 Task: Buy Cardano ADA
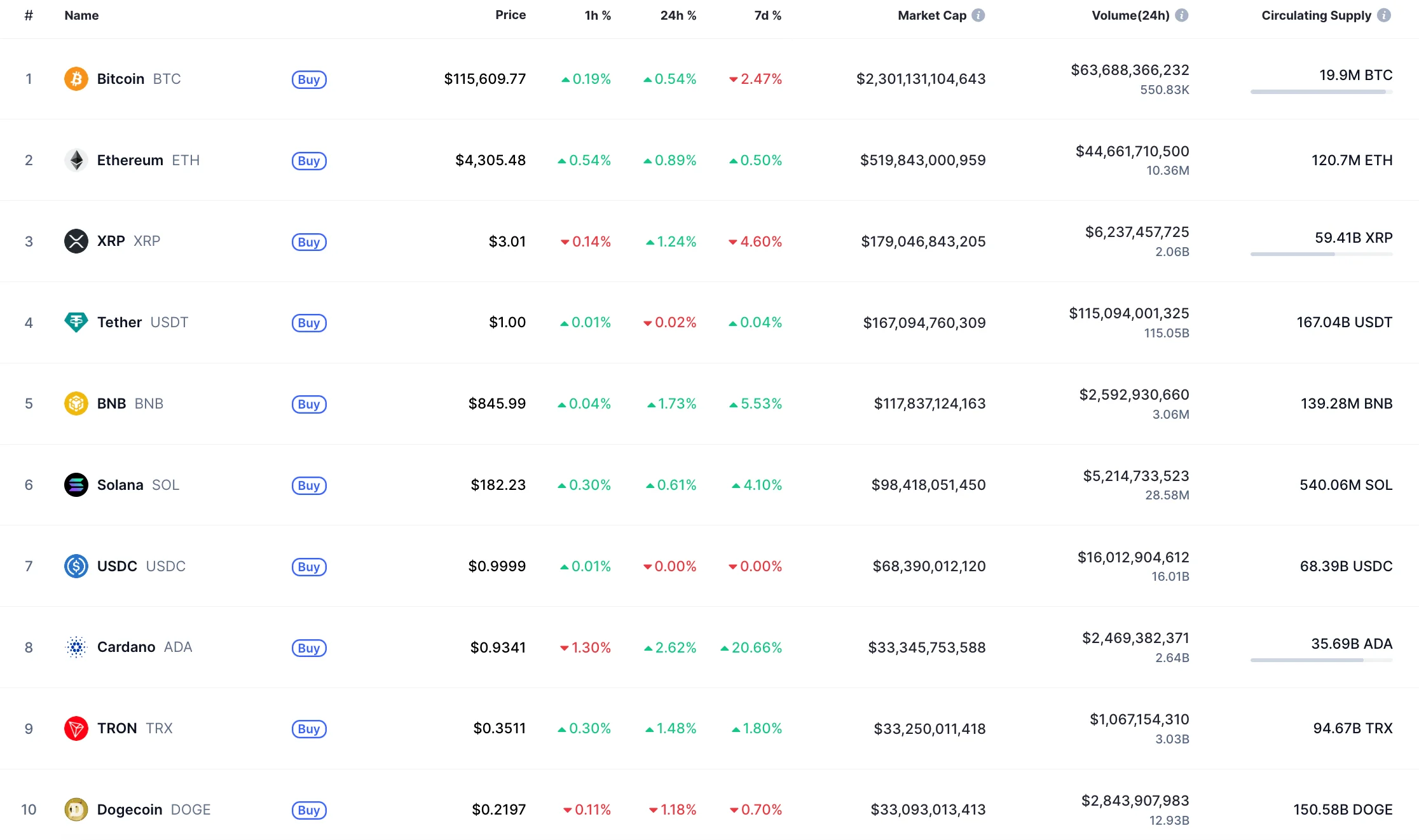309,648
